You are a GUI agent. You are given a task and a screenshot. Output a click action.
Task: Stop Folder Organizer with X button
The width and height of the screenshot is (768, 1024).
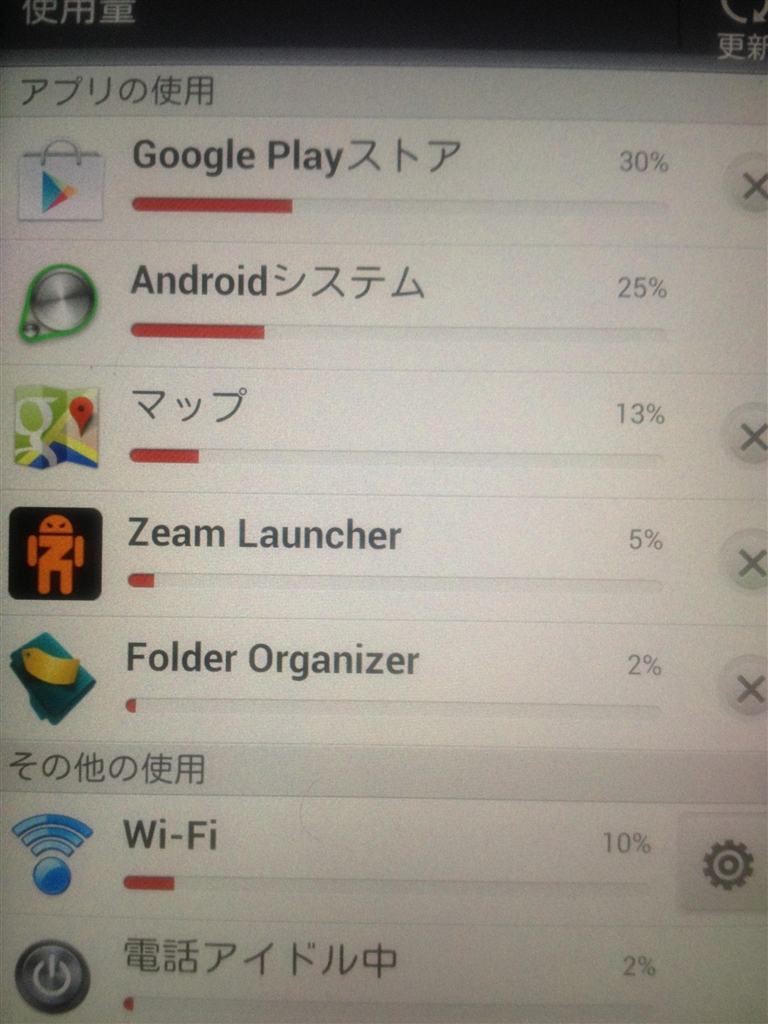point(749,689)
